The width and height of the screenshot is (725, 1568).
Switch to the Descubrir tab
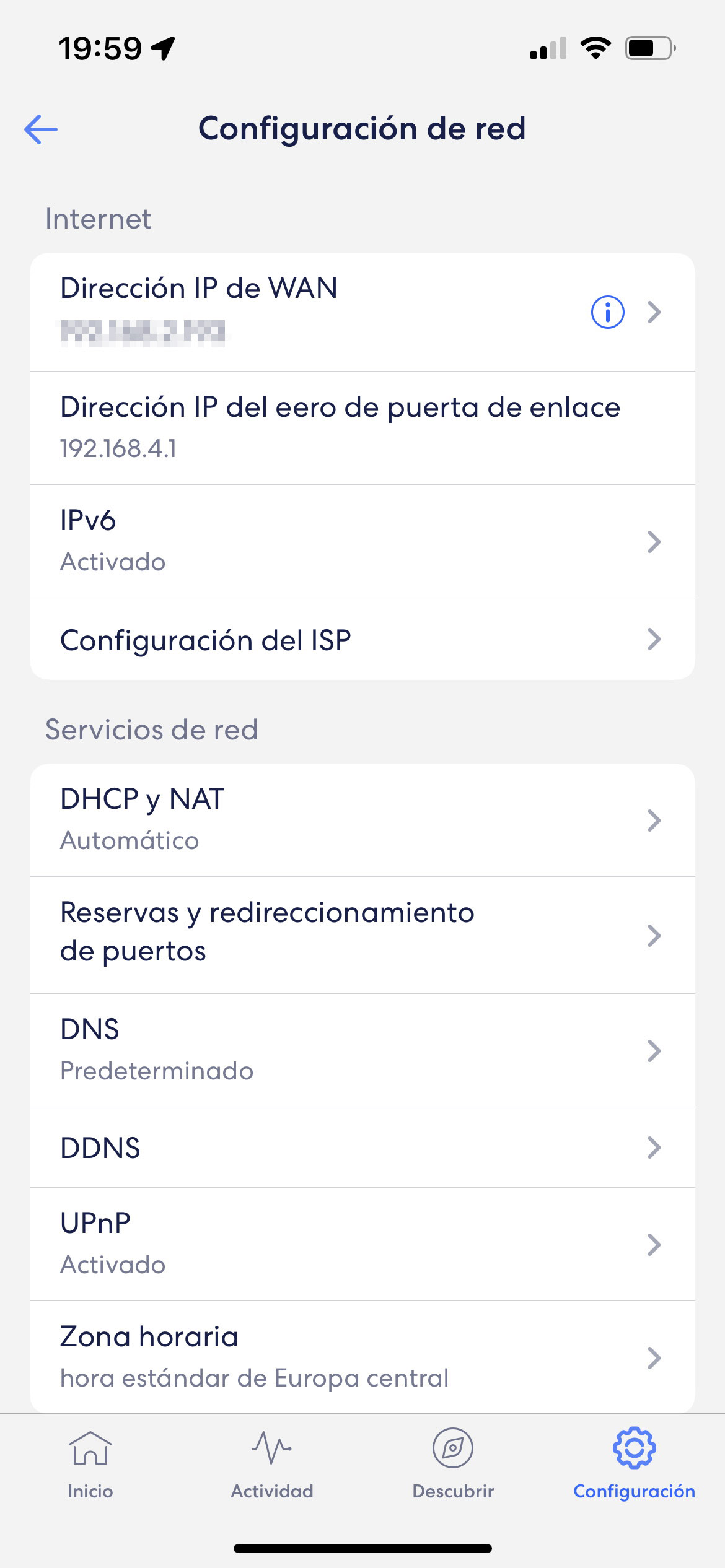453,1465
